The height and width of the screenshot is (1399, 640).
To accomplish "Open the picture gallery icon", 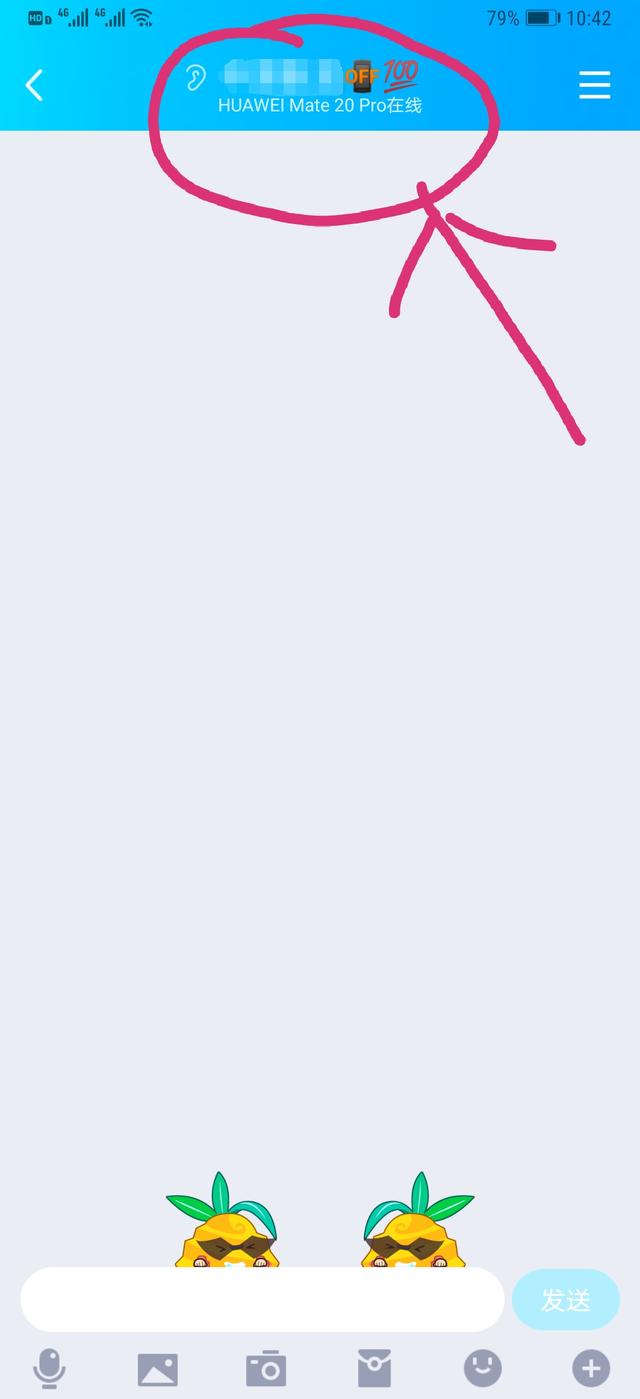I will (157, 1368).
